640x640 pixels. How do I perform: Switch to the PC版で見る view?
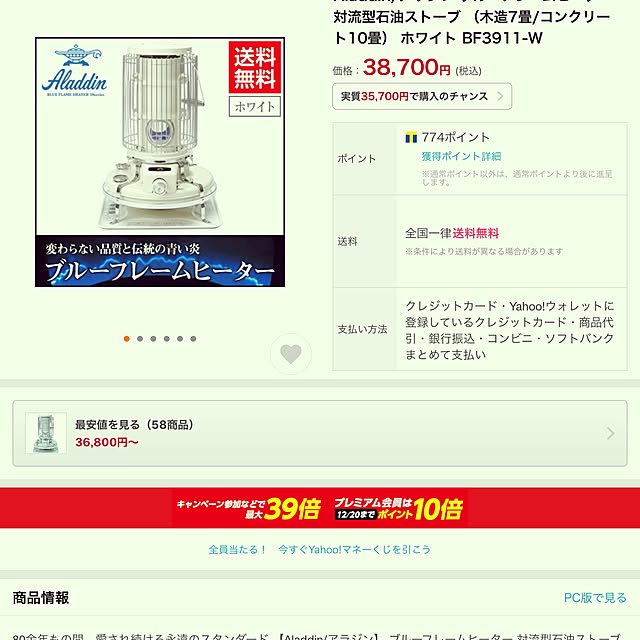click(593, 597)
